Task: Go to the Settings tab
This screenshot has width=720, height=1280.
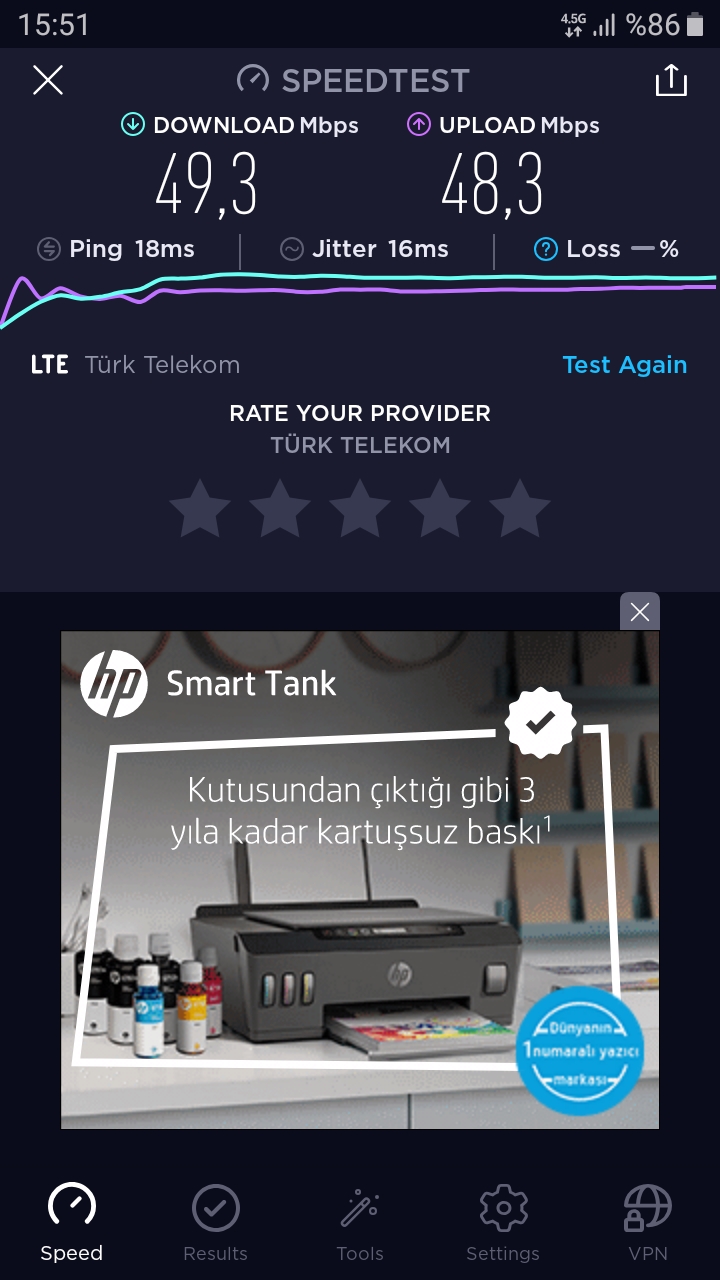Action: click(x=503, y=1222)
